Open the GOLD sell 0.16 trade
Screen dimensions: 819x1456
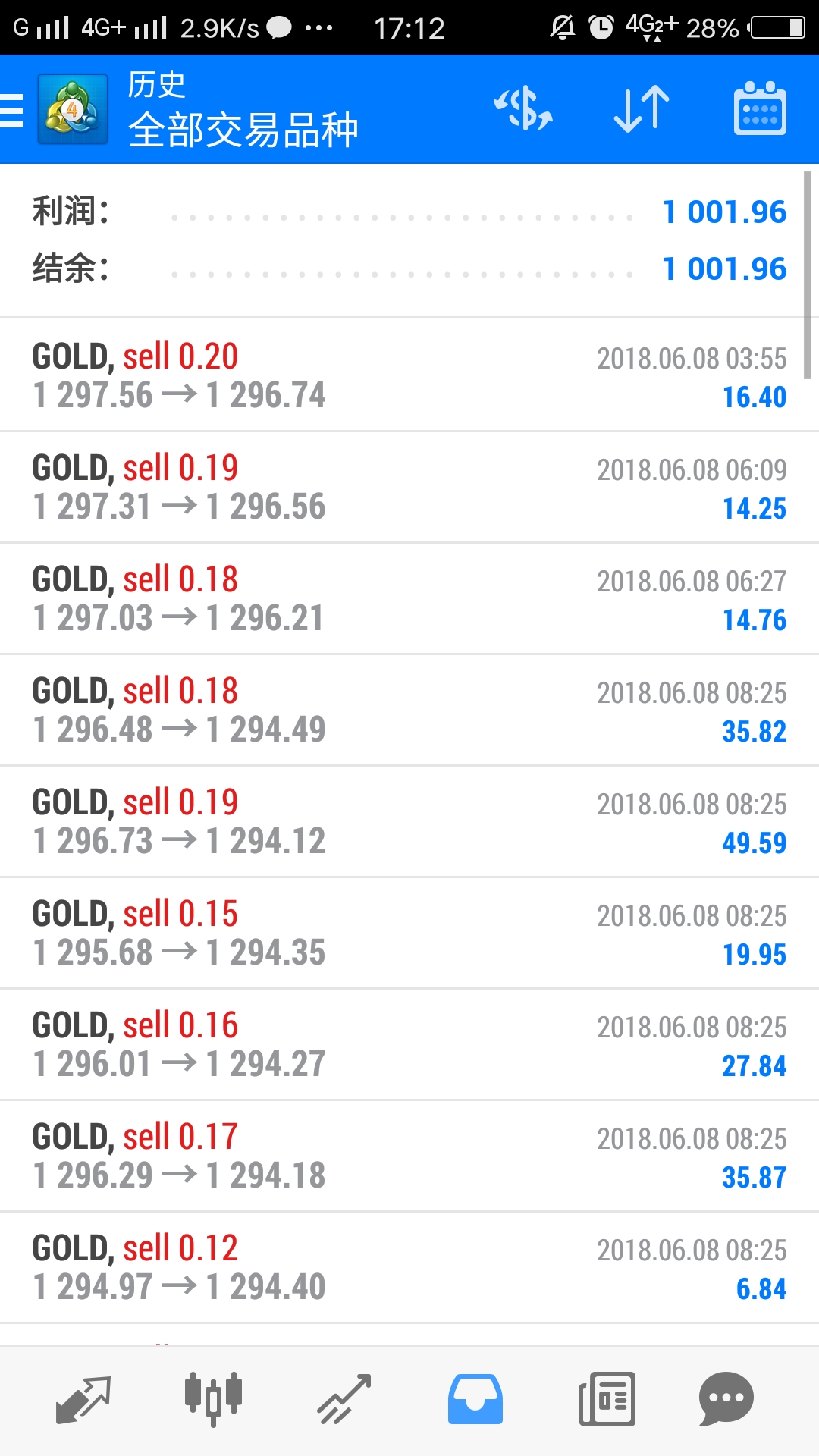[x=409, y=1045]
